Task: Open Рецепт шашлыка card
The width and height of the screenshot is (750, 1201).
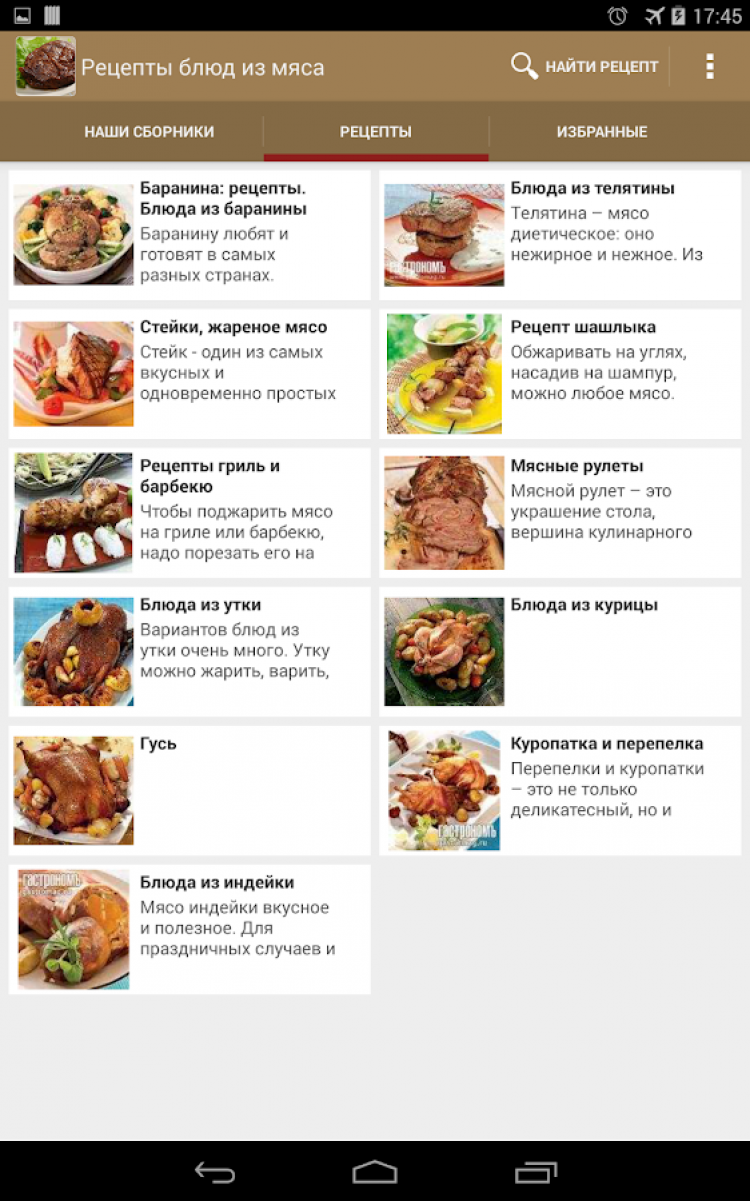Action: pyautogui.click(x=560, y=374)
